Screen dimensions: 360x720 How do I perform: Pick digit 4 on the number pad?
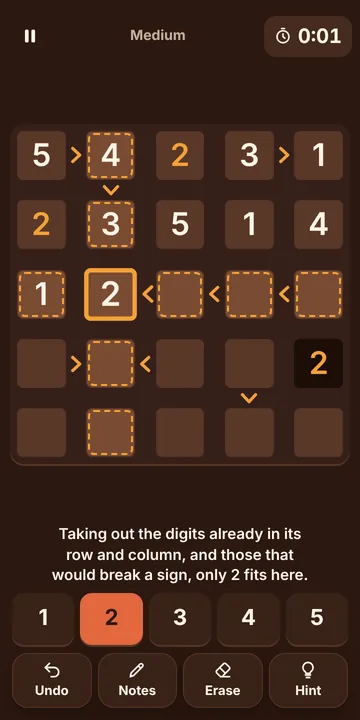[248, 619]
